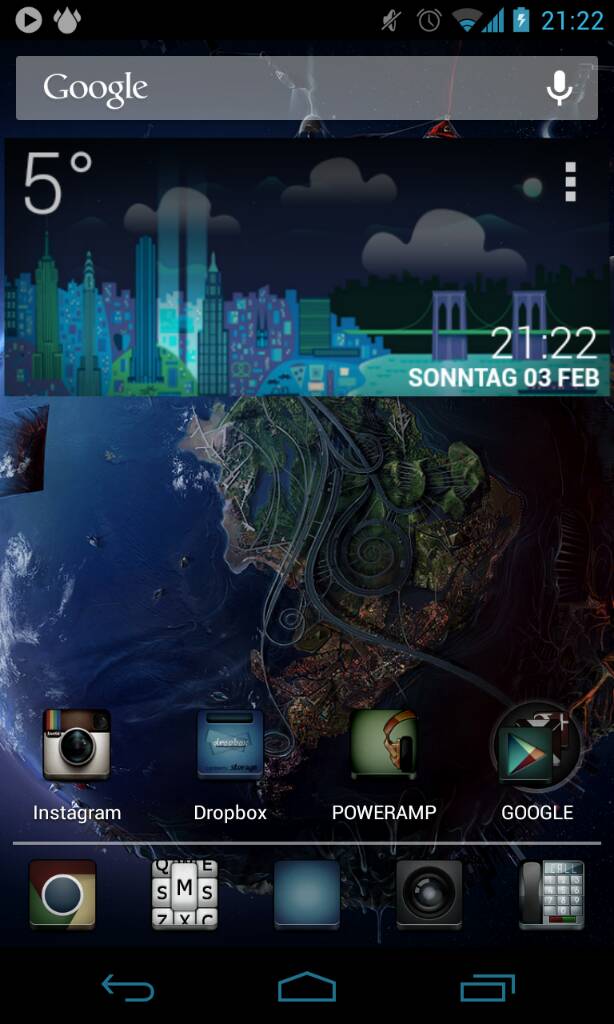The image size is (614, 1024).
Task: Open the GOOGLE folder
Action: pyautogui.click(x=537, y=746)
